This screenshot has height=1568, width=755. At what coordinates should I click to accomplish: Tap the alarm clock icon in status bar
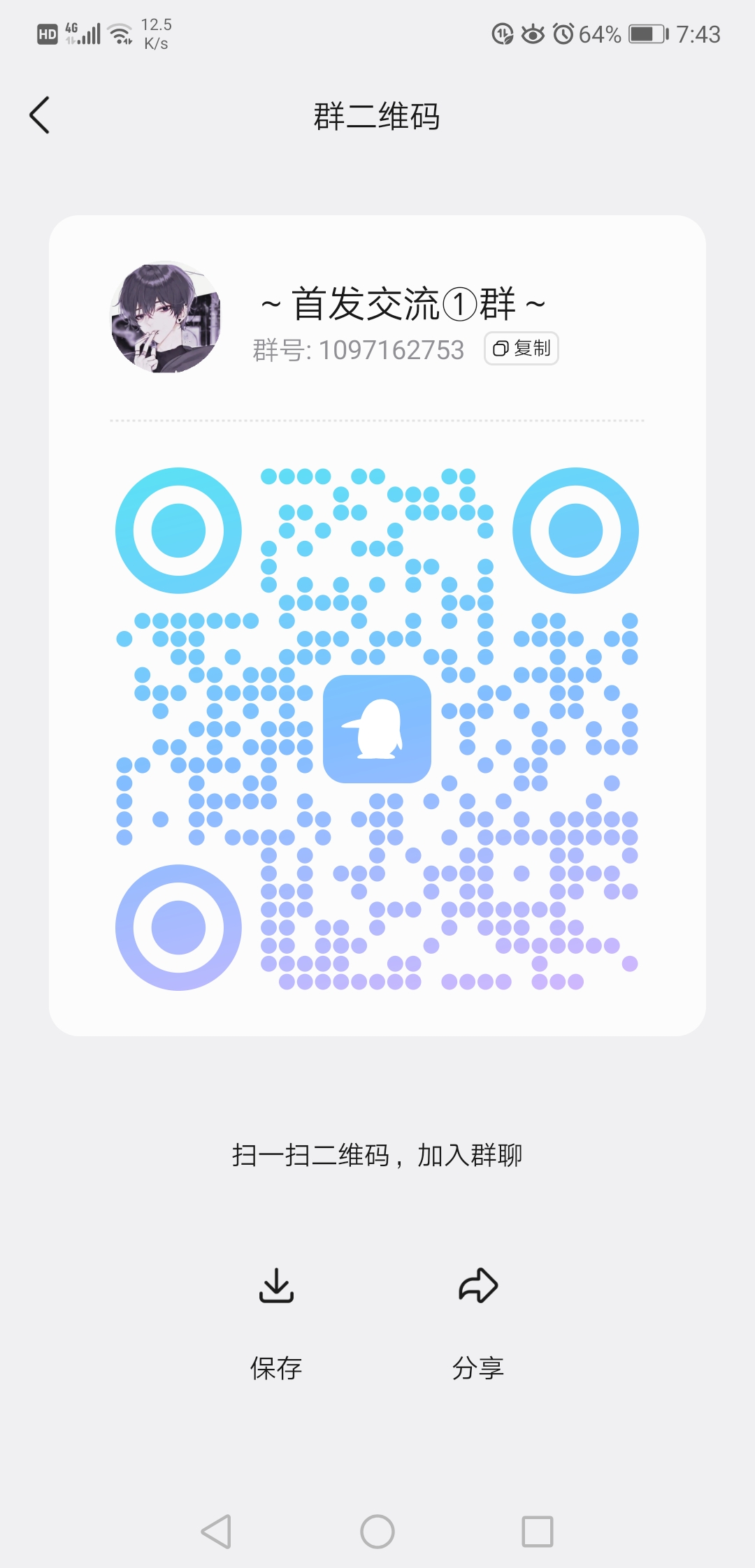563,33
